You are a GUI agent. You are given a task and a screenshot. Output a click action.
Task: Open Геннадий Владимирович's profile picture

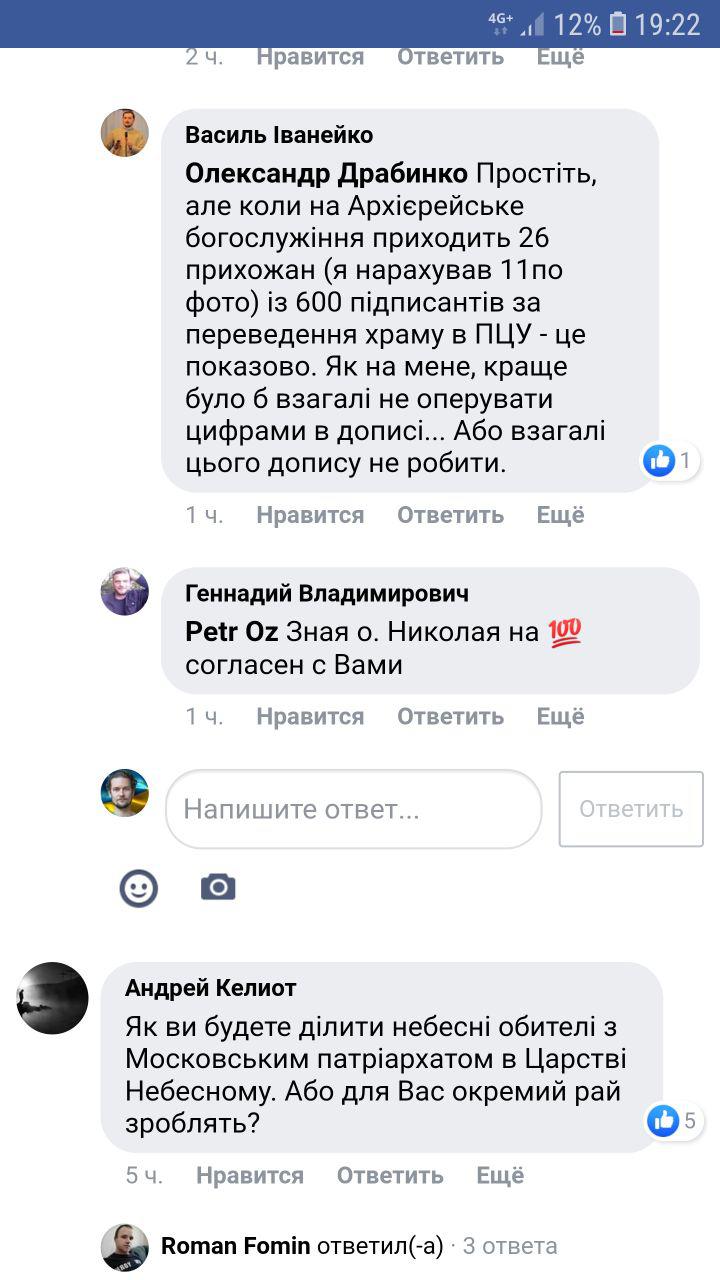pos(125,592)
